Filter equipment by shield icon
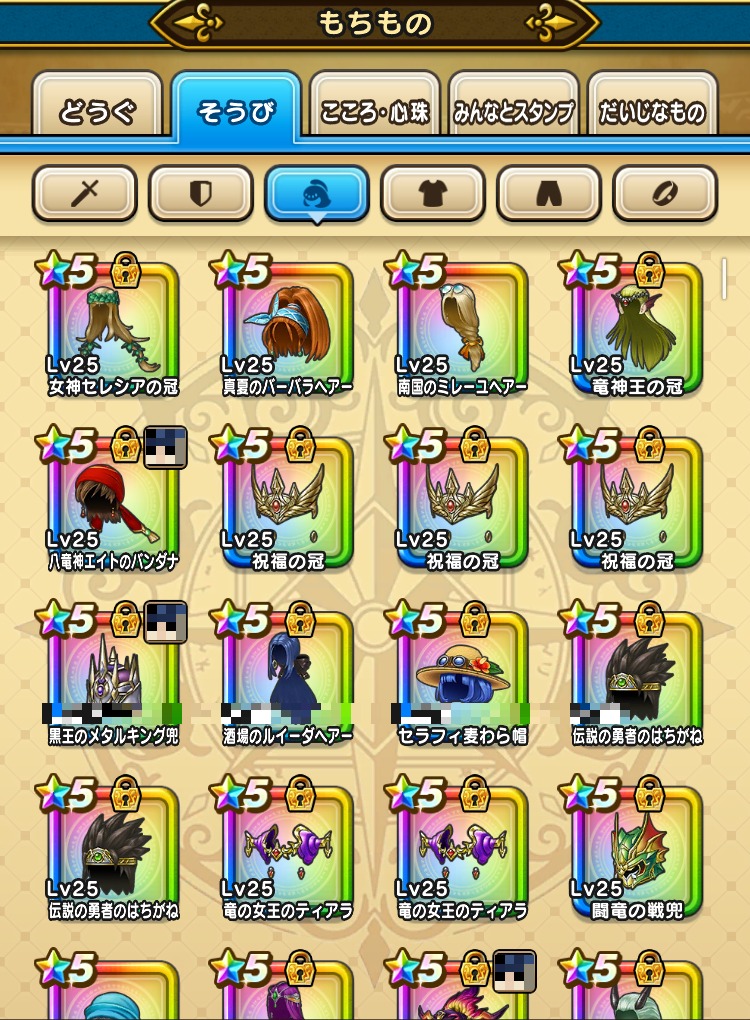Viewport: 750px width, 1020px height. [200, 193]
